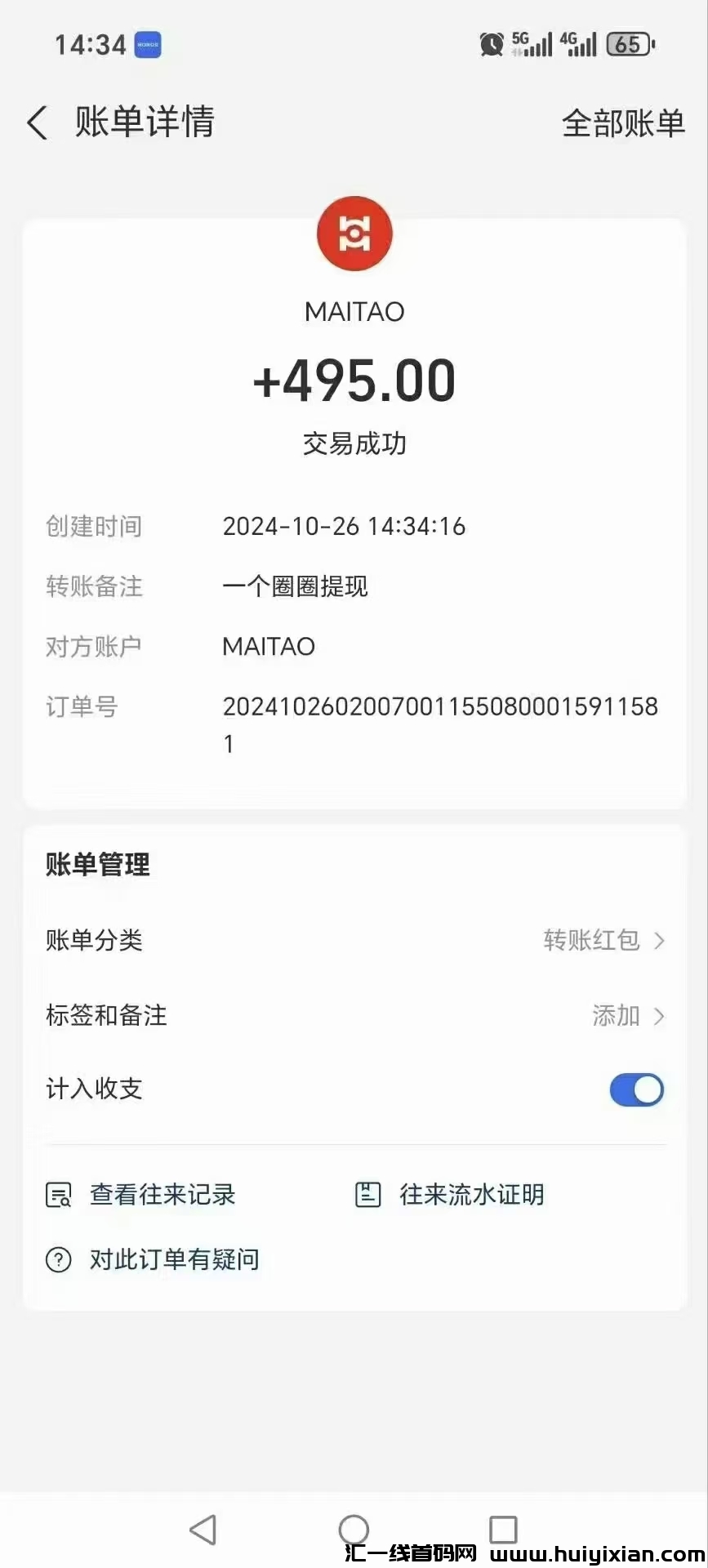Select the 账单详情 title area
Image resolution: width=708 pixels, height=1568 pixels.
click(144, 122)
